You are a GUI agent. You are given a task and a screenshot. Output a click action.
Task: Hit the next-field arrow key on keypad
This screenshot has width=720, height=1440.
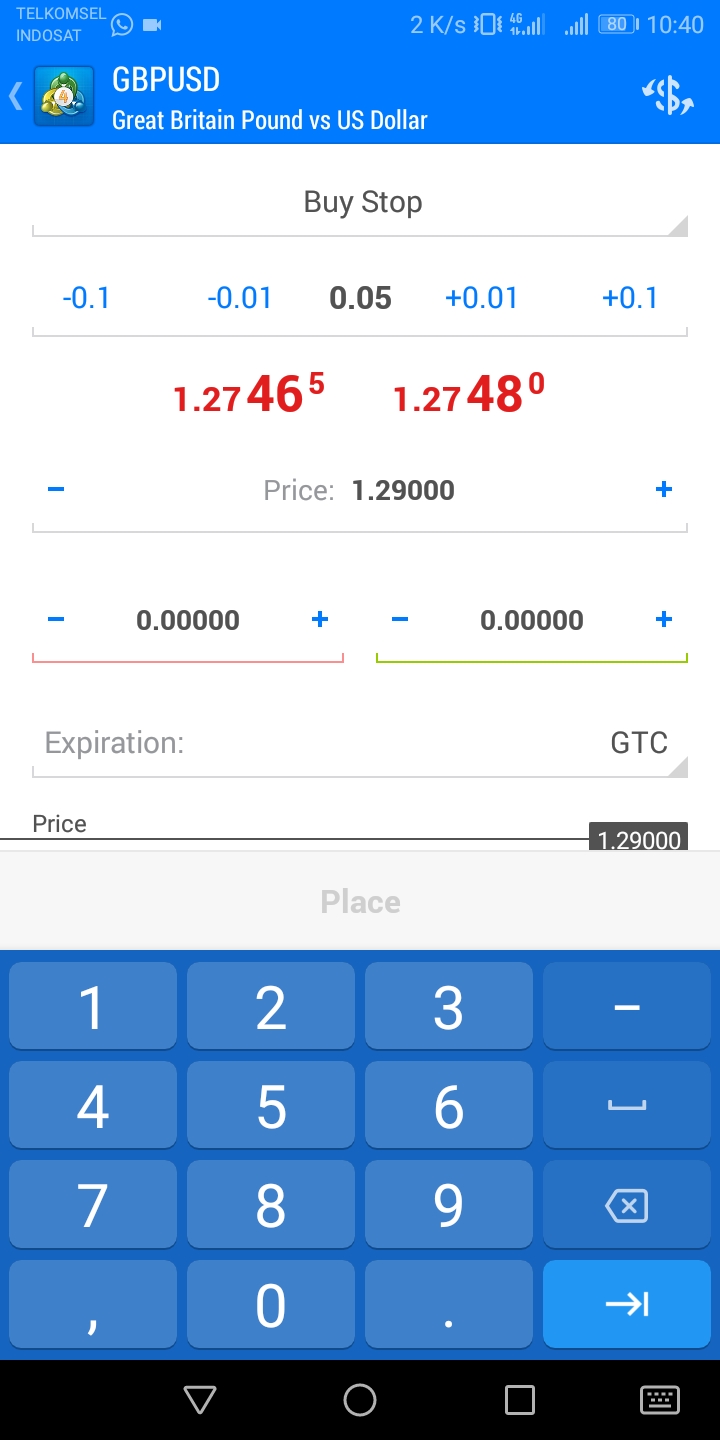(627, 1304)
